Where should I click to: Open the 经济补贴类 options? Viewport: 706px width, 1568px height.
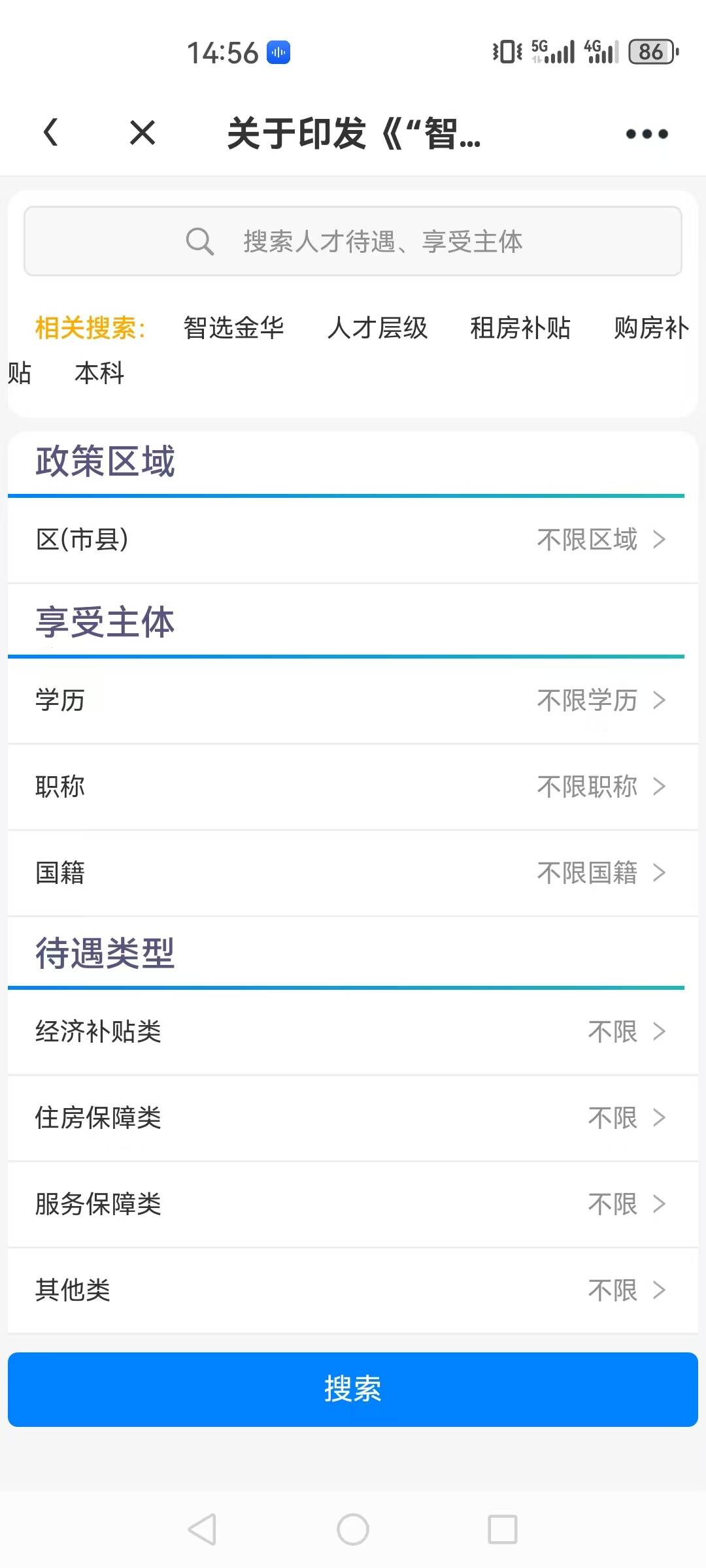tap(353, 1032)
